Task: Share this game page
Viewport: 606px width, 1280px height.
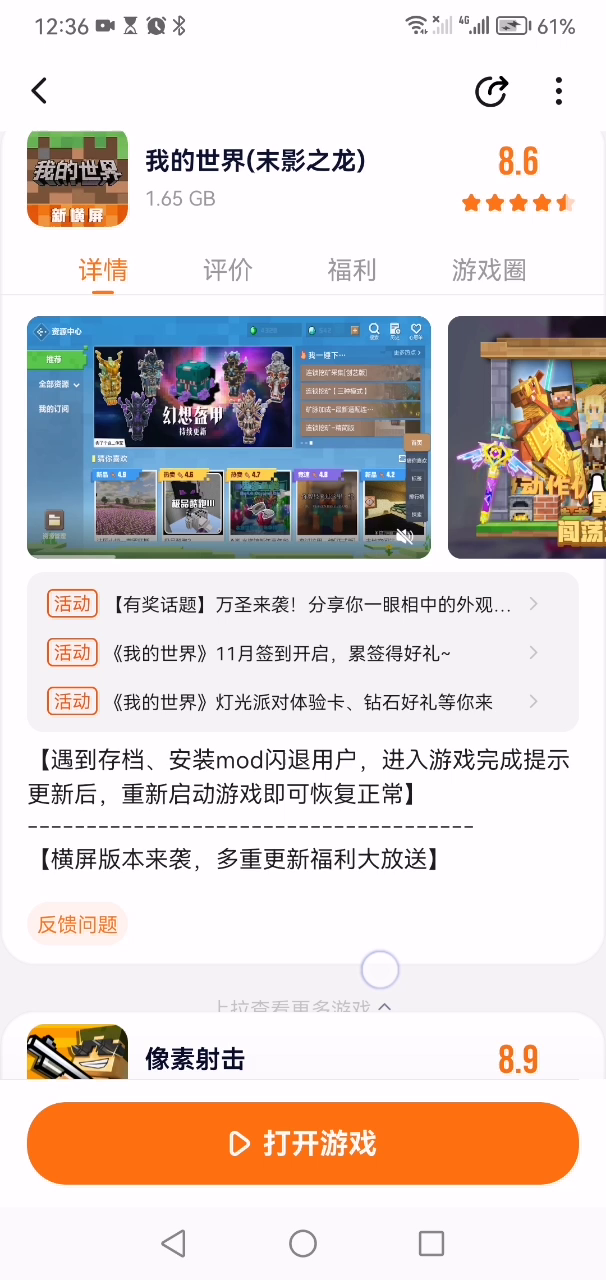Action: pyautogui.click(x=491, y=91)
